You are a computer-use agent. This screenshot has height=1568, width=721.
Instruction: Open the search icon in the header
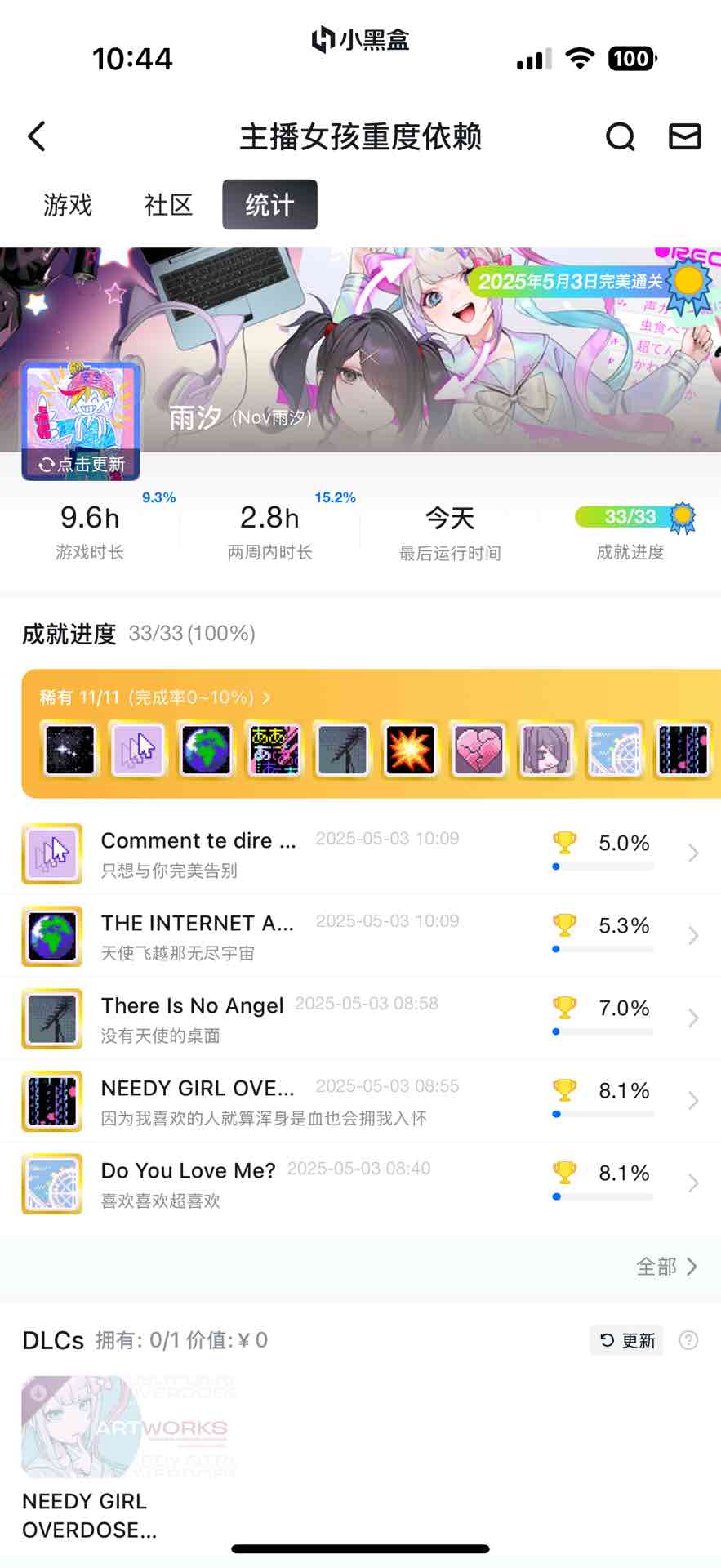point(620,136)
